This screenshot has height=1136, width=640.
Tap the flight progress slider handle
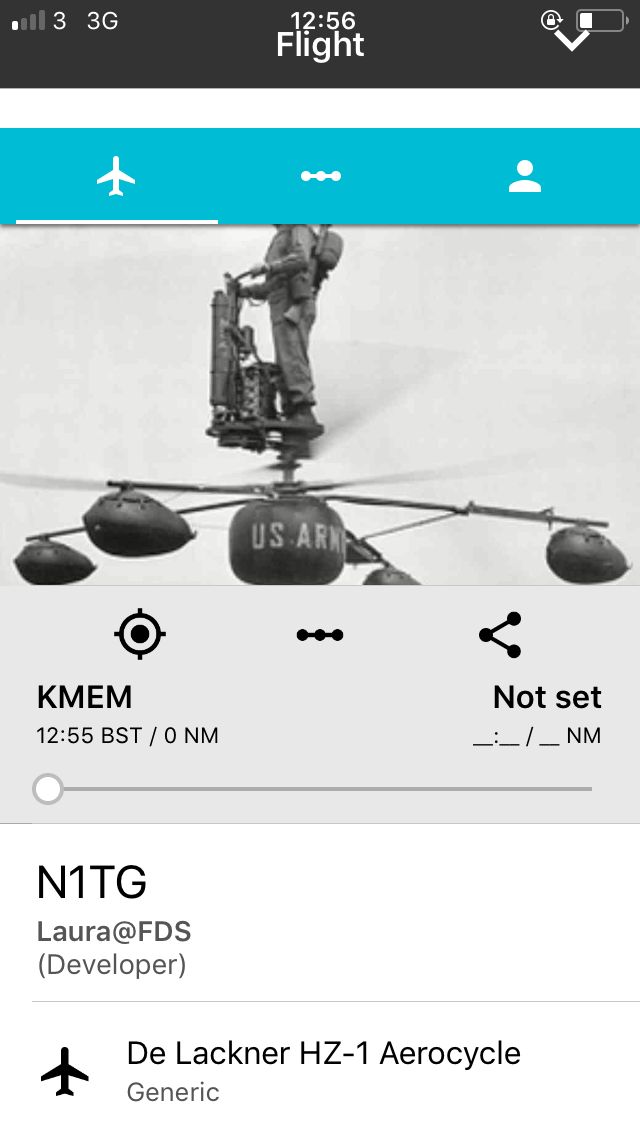[x=47, y=789]
